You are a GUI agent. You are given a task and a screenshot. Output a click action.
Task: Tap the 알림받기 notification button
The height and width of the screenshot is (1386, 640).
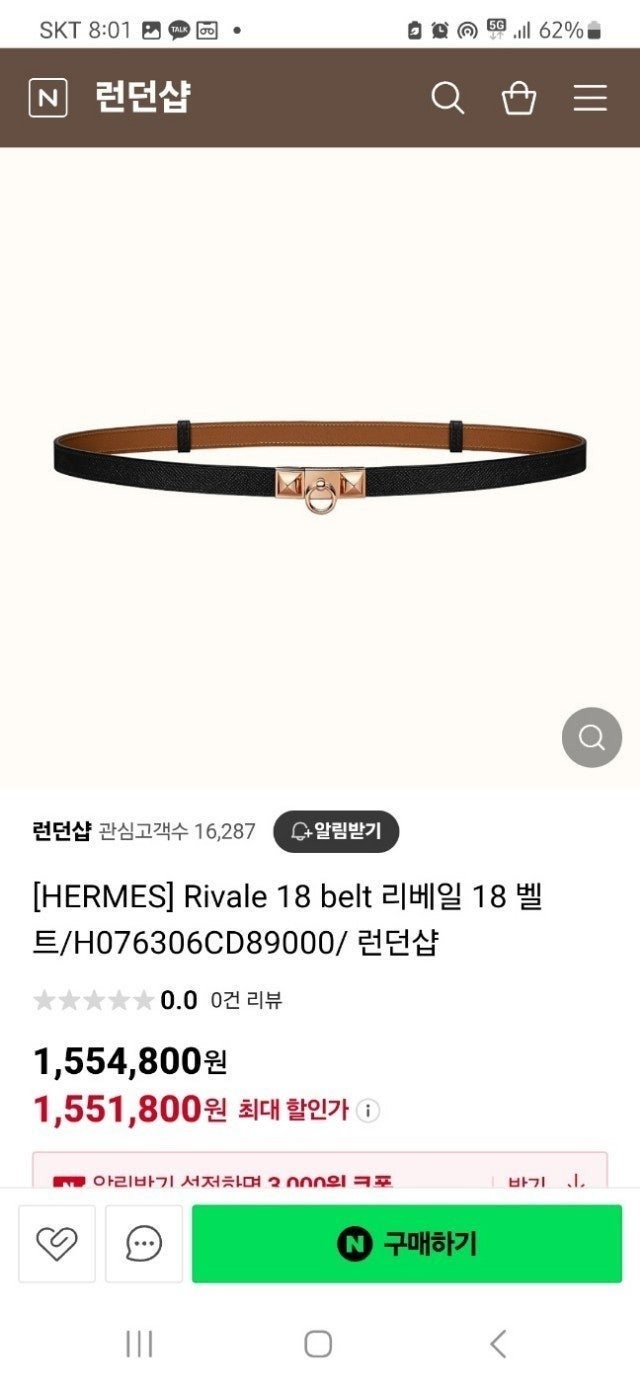point(336,831)
